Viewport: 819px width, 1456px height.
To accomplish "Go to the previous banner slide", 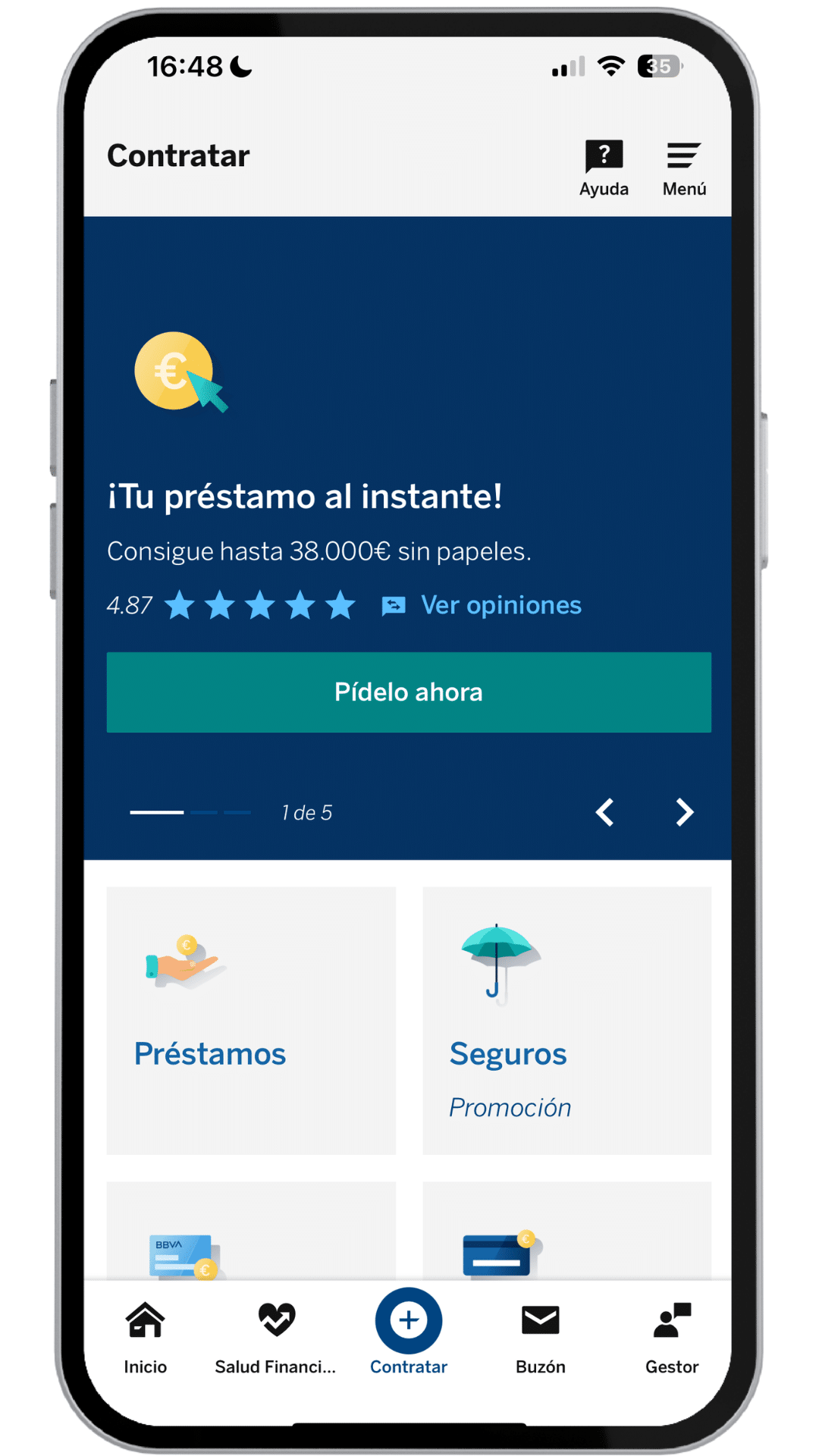I will [x=604, y=812].
